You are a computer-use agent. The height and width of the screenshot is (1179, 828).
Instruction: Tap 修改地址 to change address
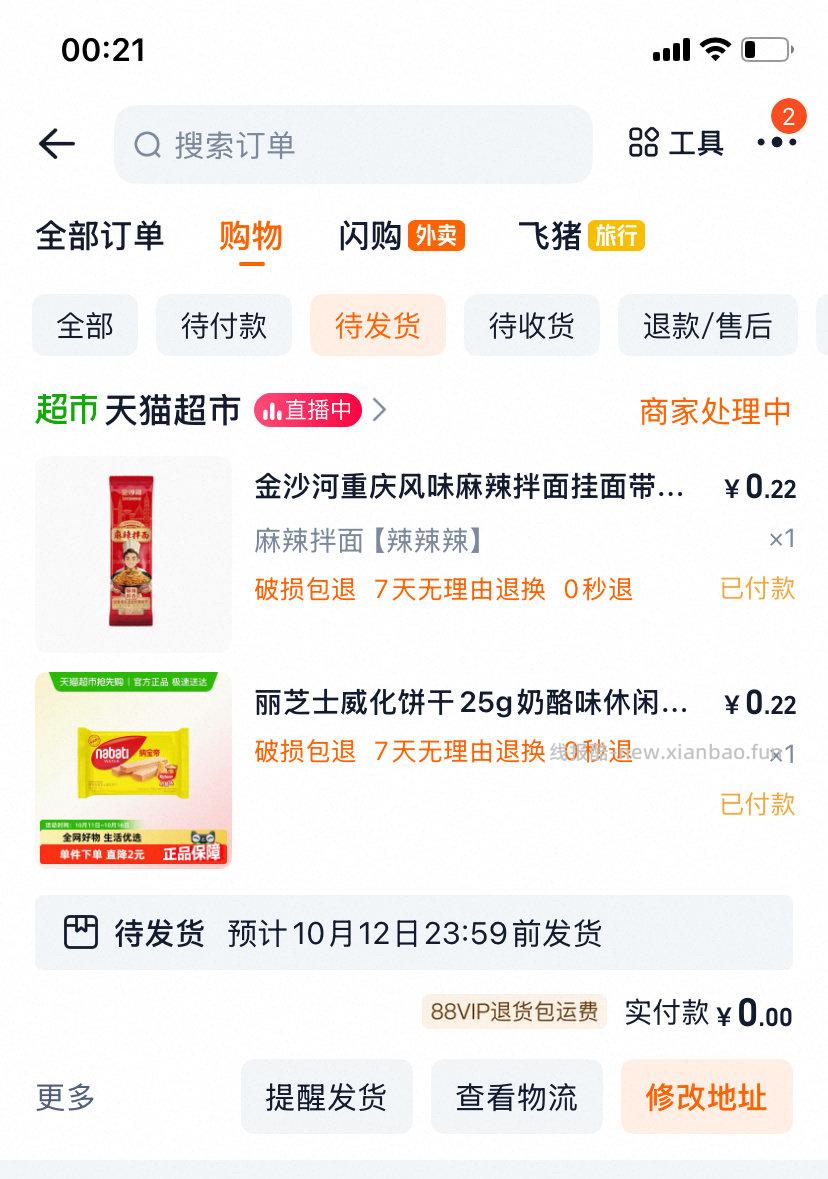(x=706, y=1097)
